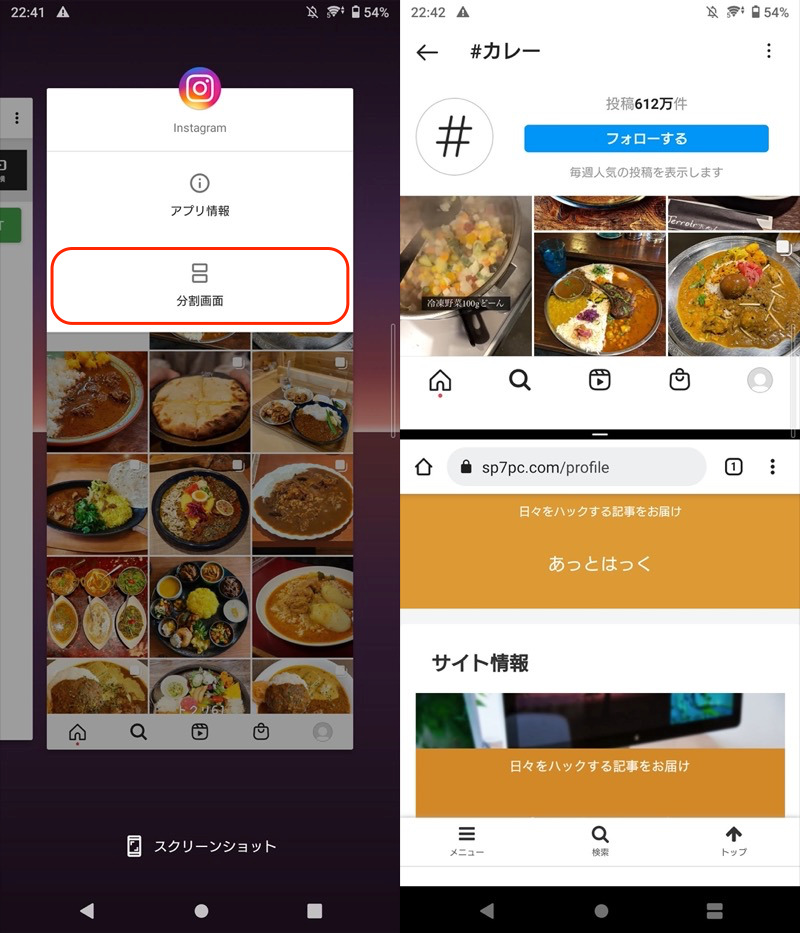Go back from the #カレー hashtag page

click(x=427, y=53)
